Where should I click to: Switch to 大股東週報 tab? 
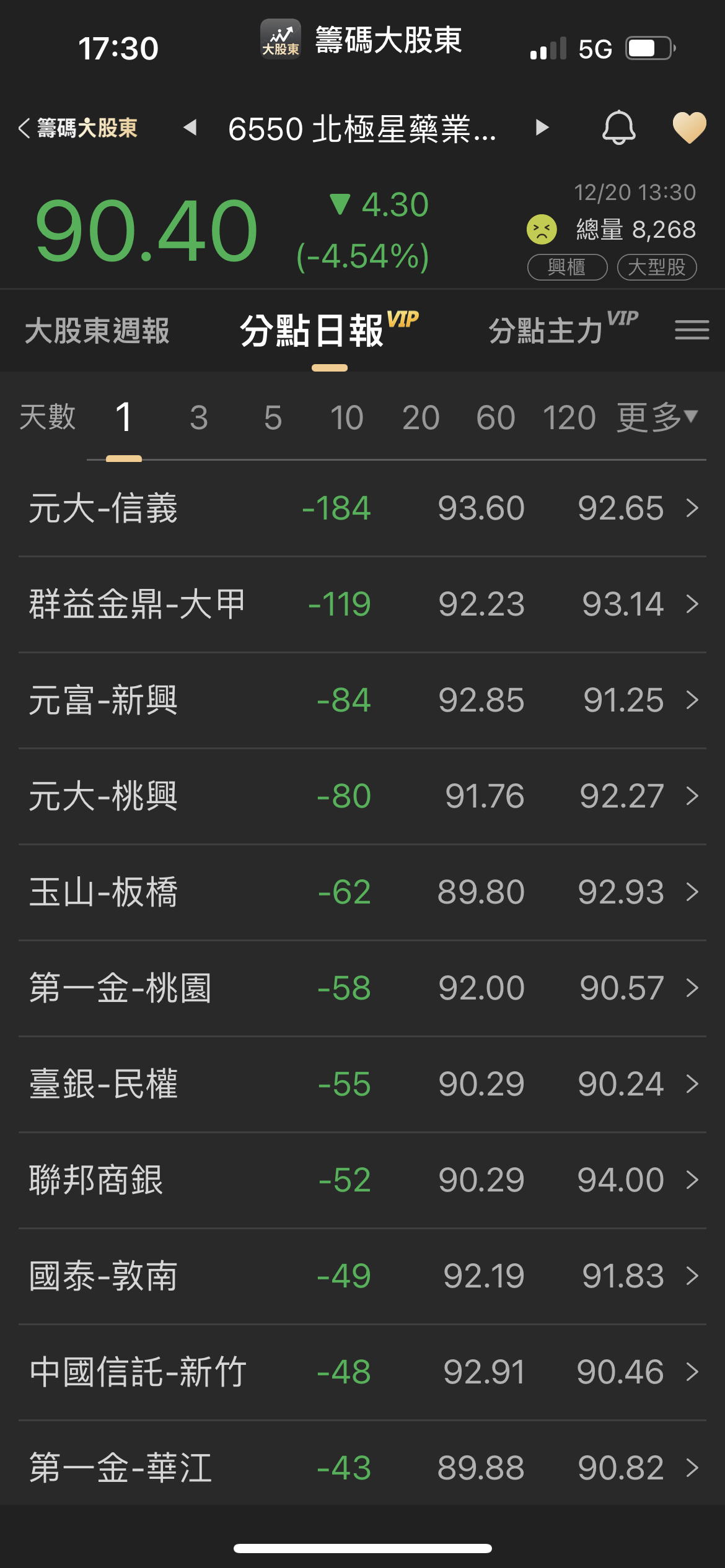coord(97,331)
